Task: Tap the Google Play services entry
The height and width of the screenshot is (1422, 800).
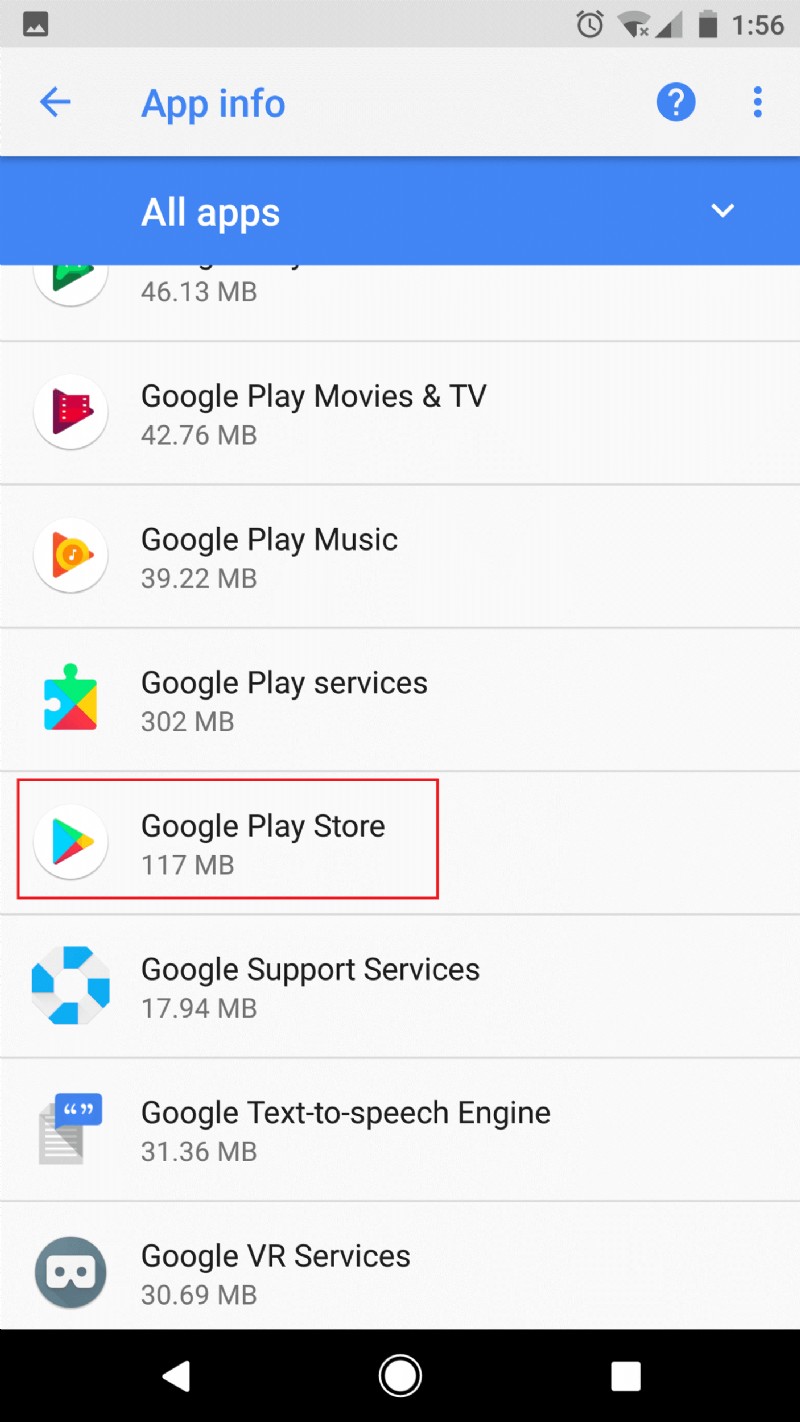Action: tap(284, 698)
